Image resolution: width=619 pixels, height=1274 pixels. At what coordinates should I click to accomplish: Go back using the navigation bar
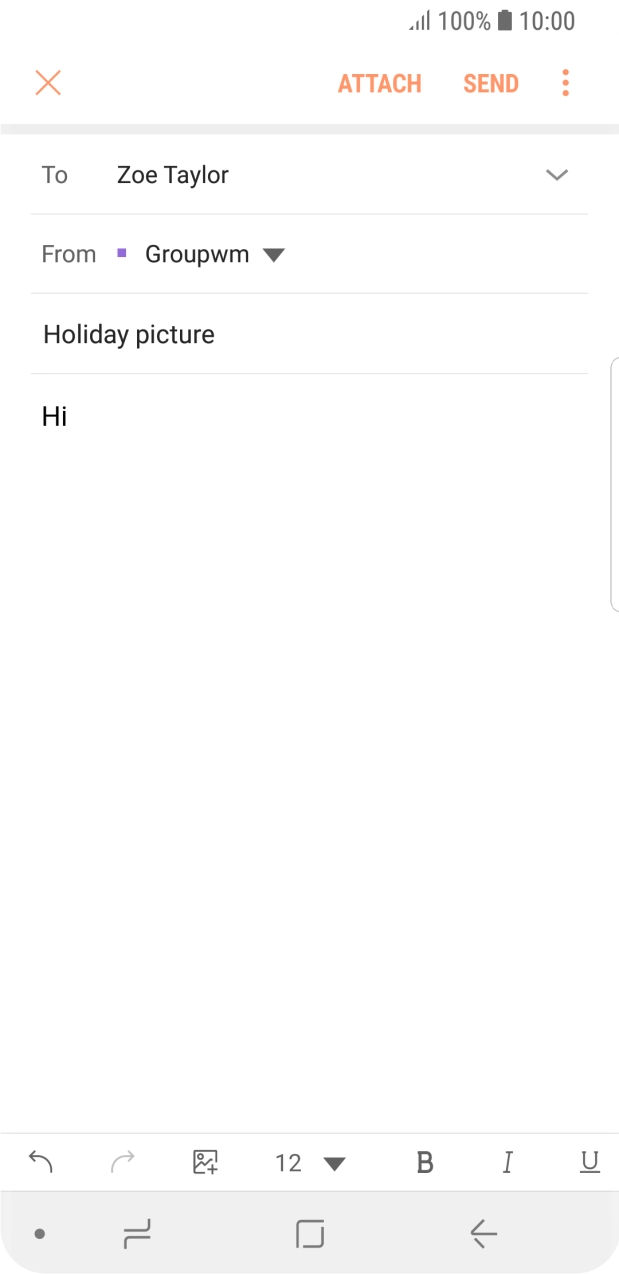(483, 1235)
